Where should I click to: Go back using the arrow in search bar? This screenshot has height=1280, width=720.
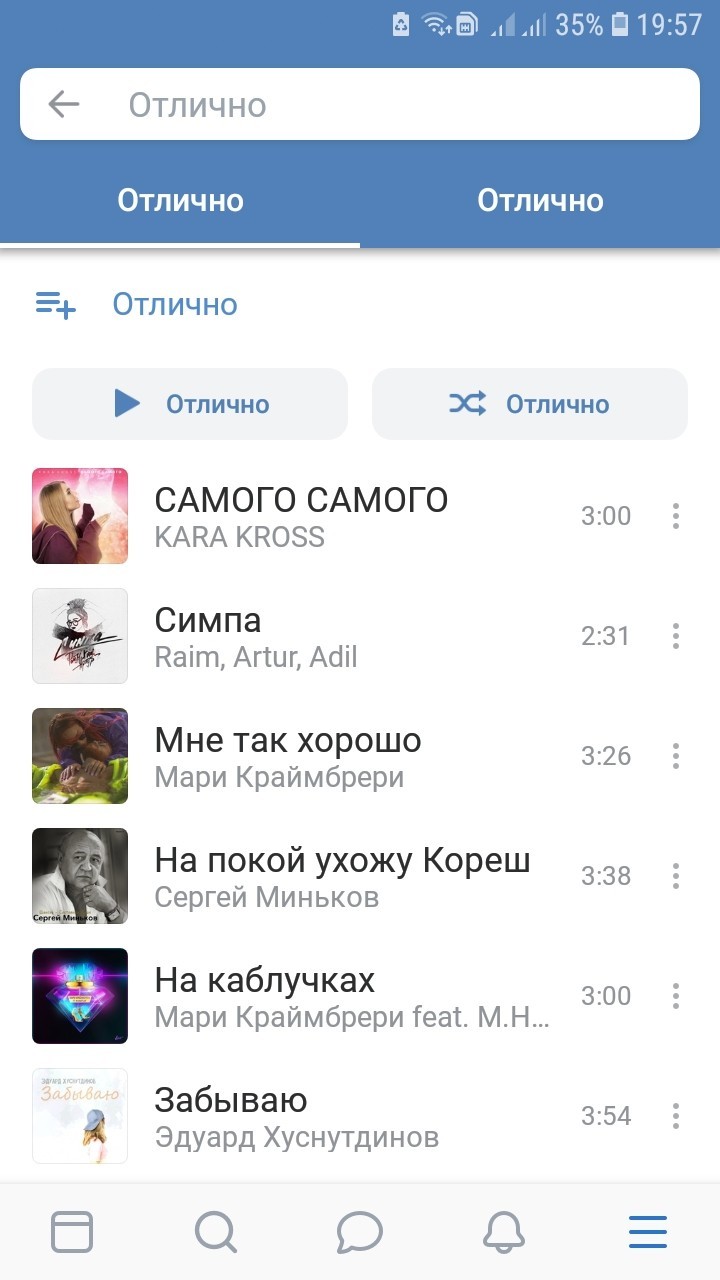(64, 104)
